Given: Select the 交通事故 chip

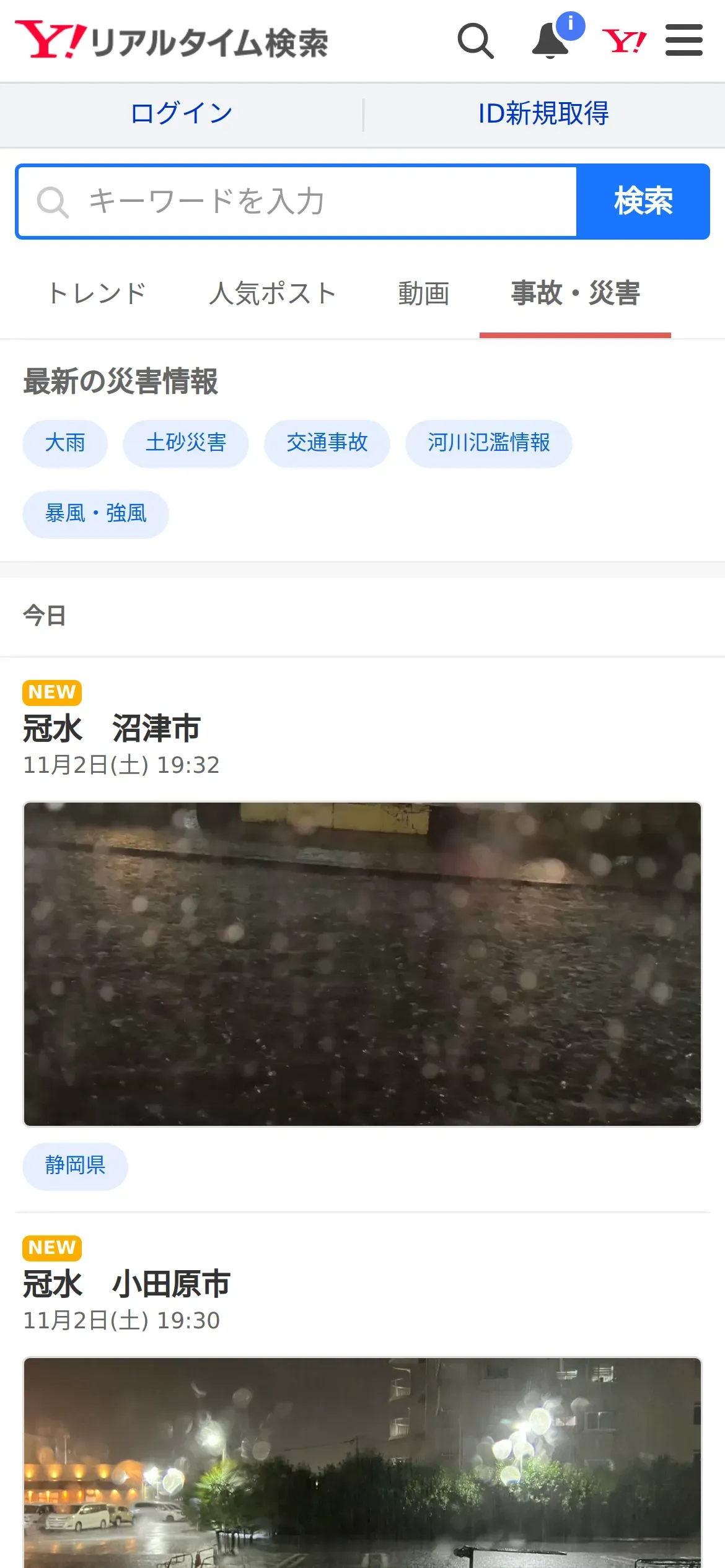Looking at the screenshot, I should tap(327, 443).
